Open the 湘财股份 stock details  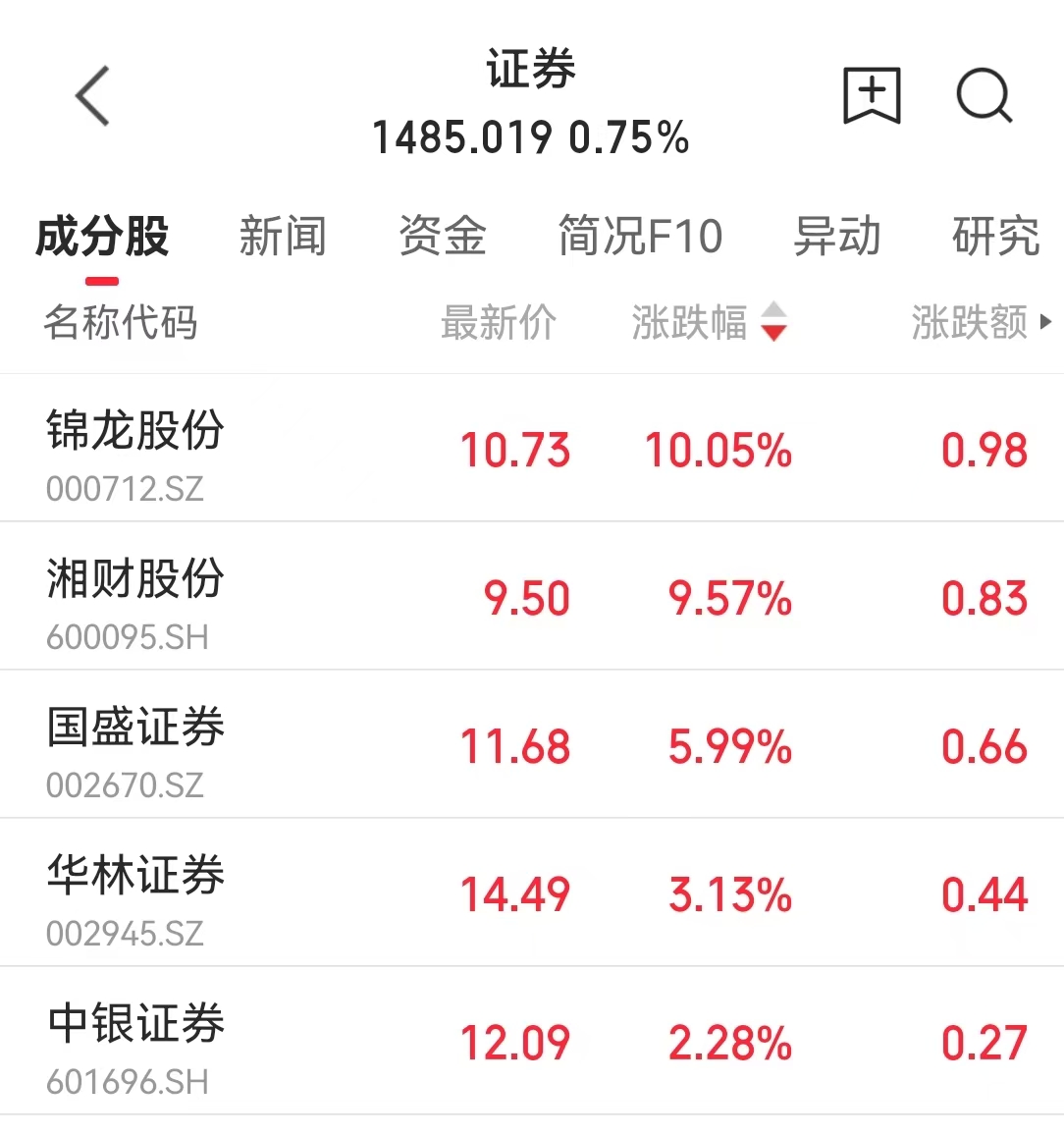coord(532,596)
